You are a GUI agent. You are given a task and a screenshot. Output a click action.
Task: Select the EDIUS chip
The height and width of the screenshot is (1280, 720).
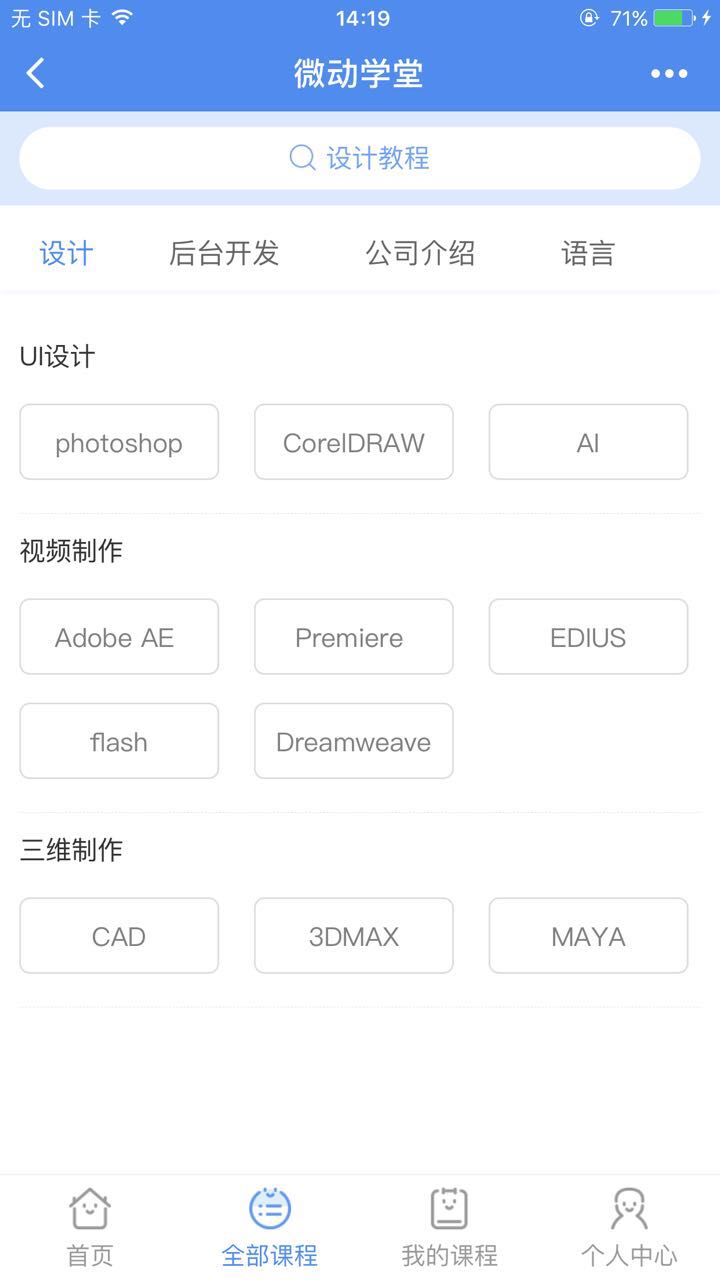[588, 637]
